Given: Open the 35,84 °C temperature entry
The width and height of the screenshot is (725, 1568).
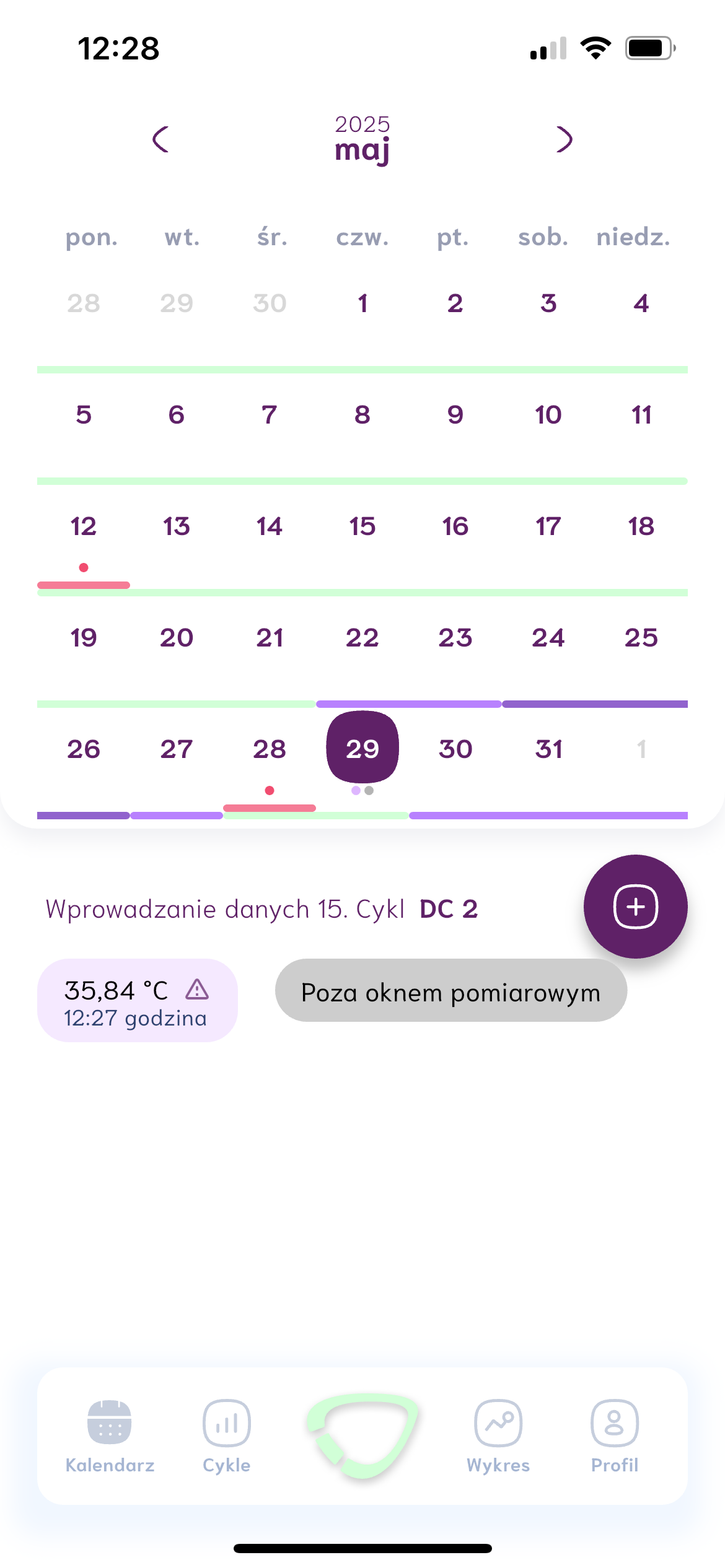Looking at the screenshot, I should 138,1000.
